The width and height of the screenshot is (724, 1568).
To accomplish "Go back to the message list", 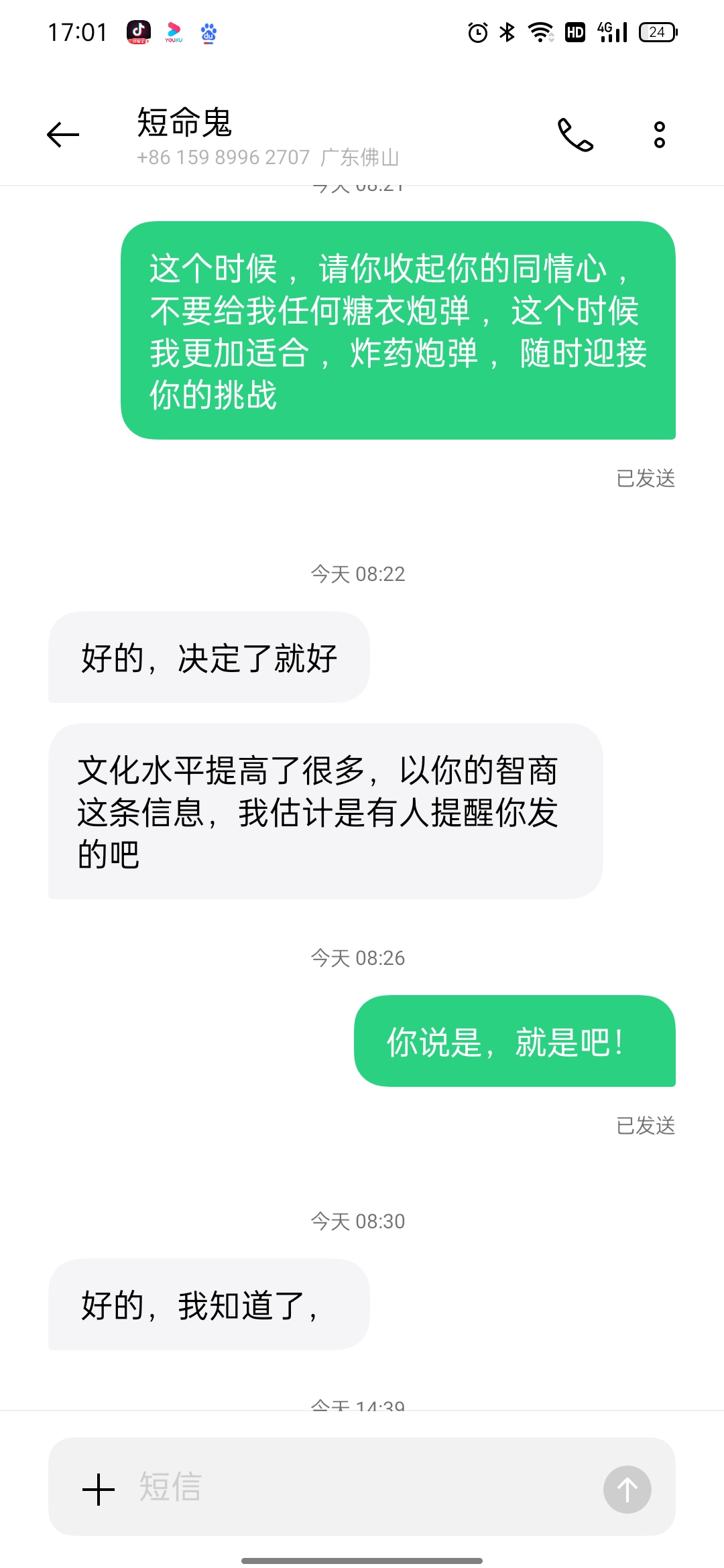I will pos(63,135).
